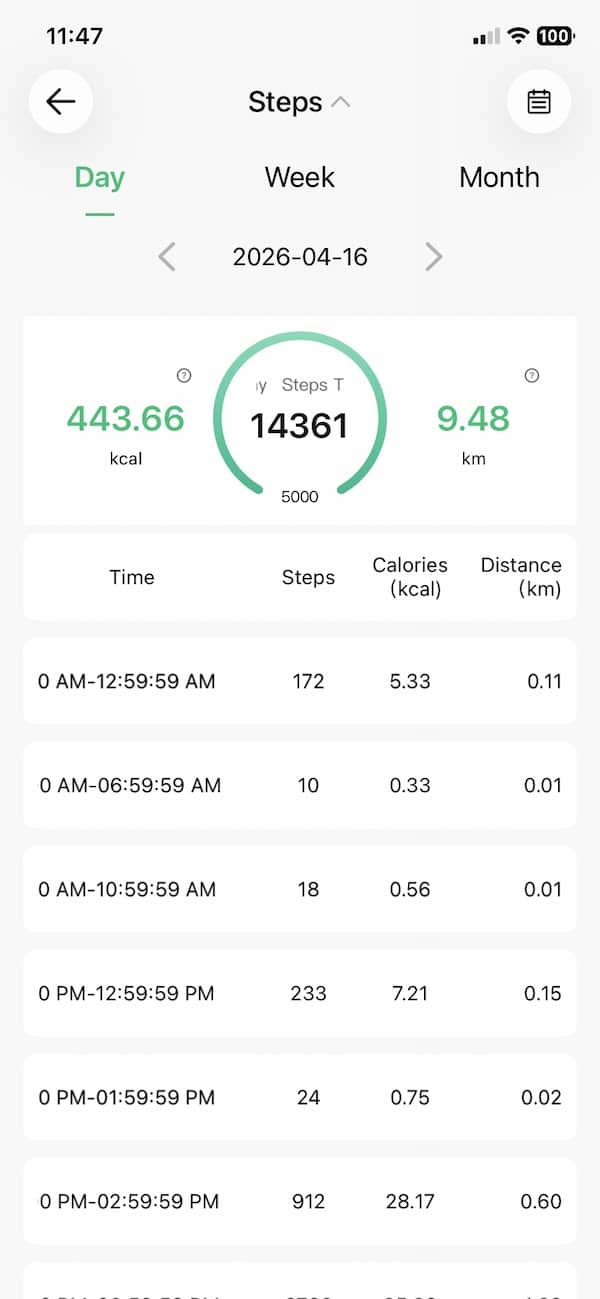The width and height of the screenshot is (600, 1299).
Task: Go to the previous day
Action: tap(167, 257)
